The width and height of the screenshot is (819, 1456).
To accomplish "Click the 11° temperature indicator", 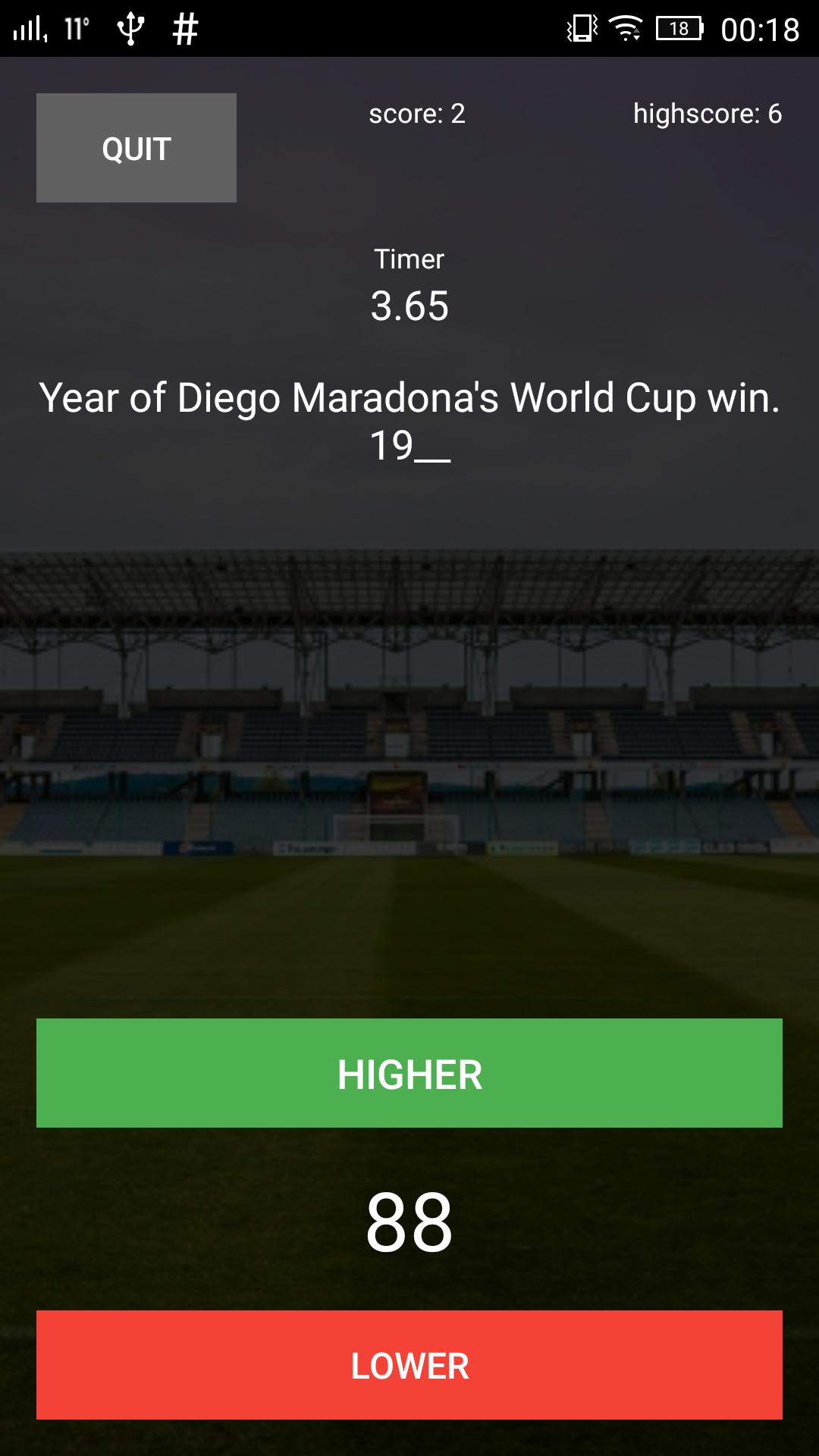I will (78, 27).
